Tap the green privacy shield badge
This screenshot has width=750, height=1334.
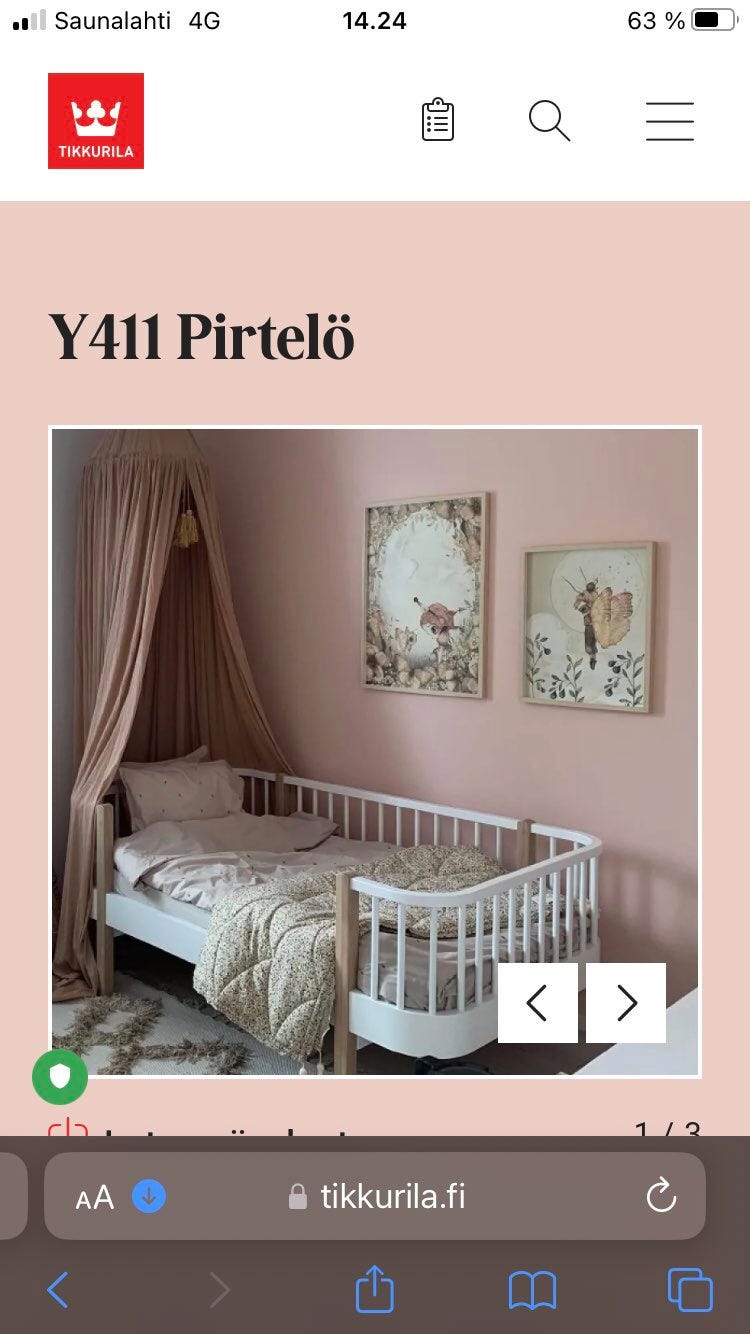pos(60,1076)
